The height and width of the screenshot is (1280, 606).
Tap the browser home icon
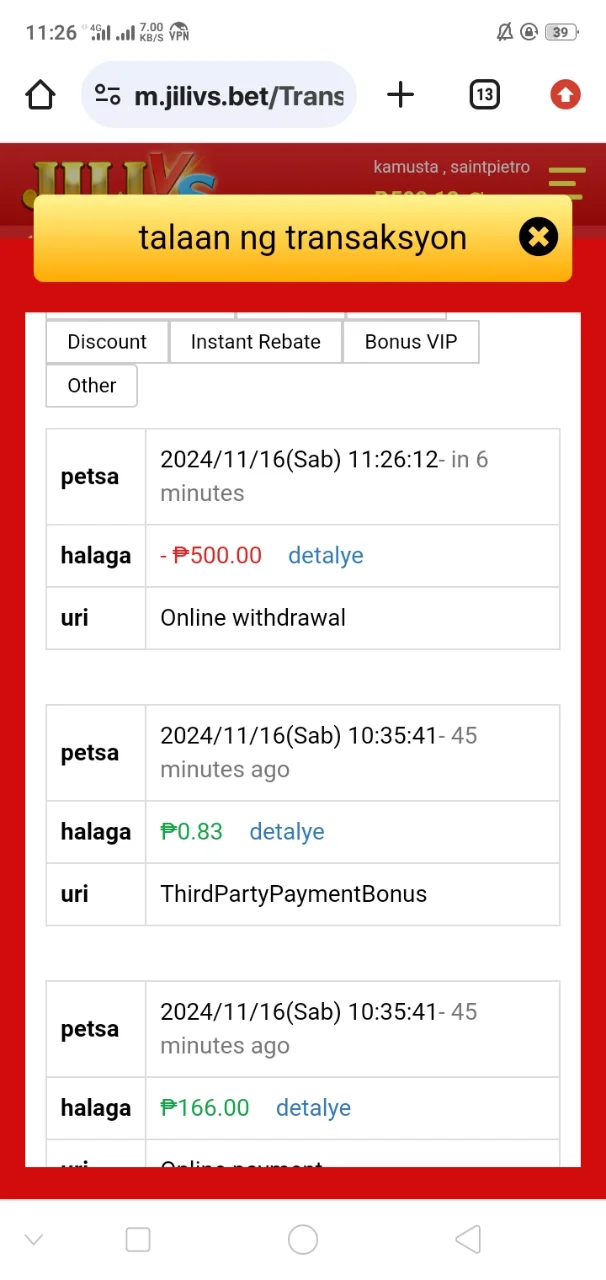[x=40, y=95]
